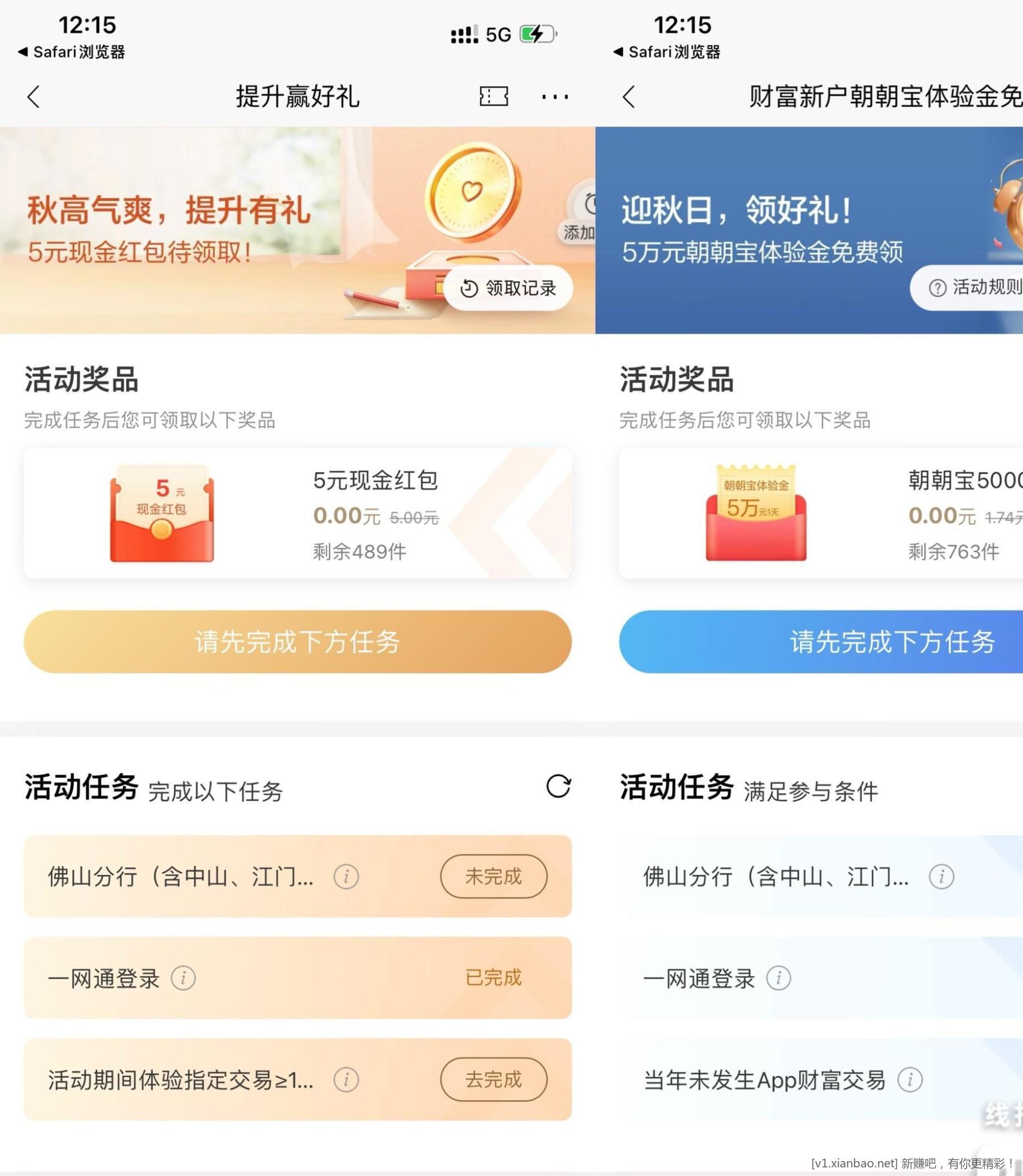1023x1176 pixels.
Task: Open the 5元现金红包 prize card
Action: [297, 513]
